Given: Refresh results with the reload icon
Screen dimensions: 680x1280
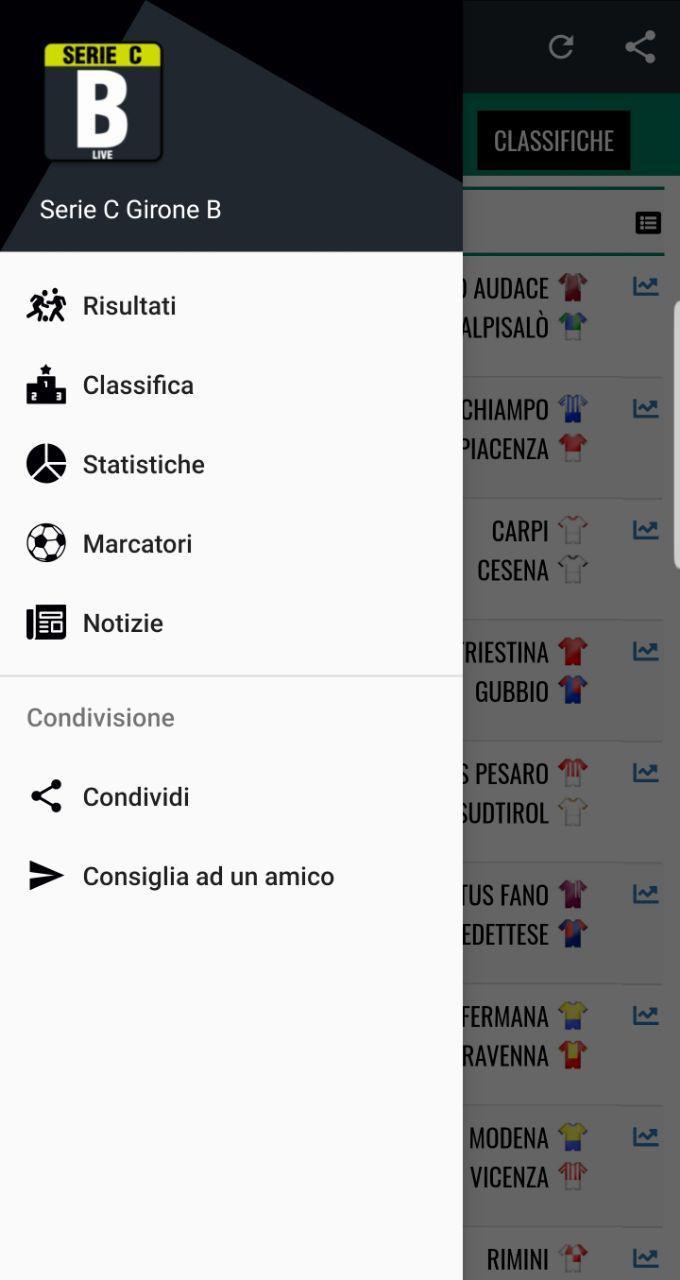Looking at the screenshot, I should point(561,47).
